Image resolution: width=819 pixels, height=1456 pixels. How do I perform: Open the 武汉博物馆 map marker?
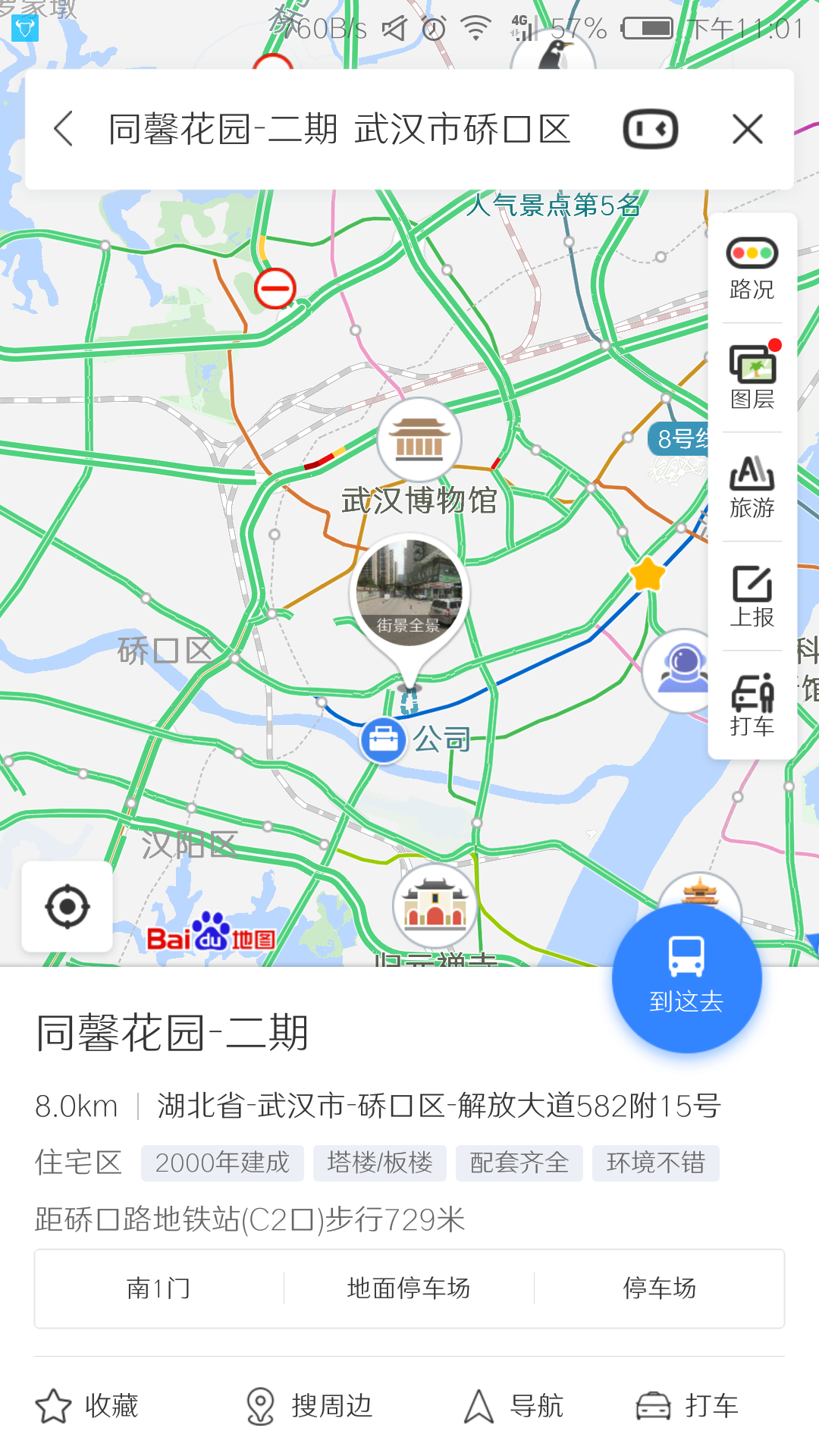419,441
